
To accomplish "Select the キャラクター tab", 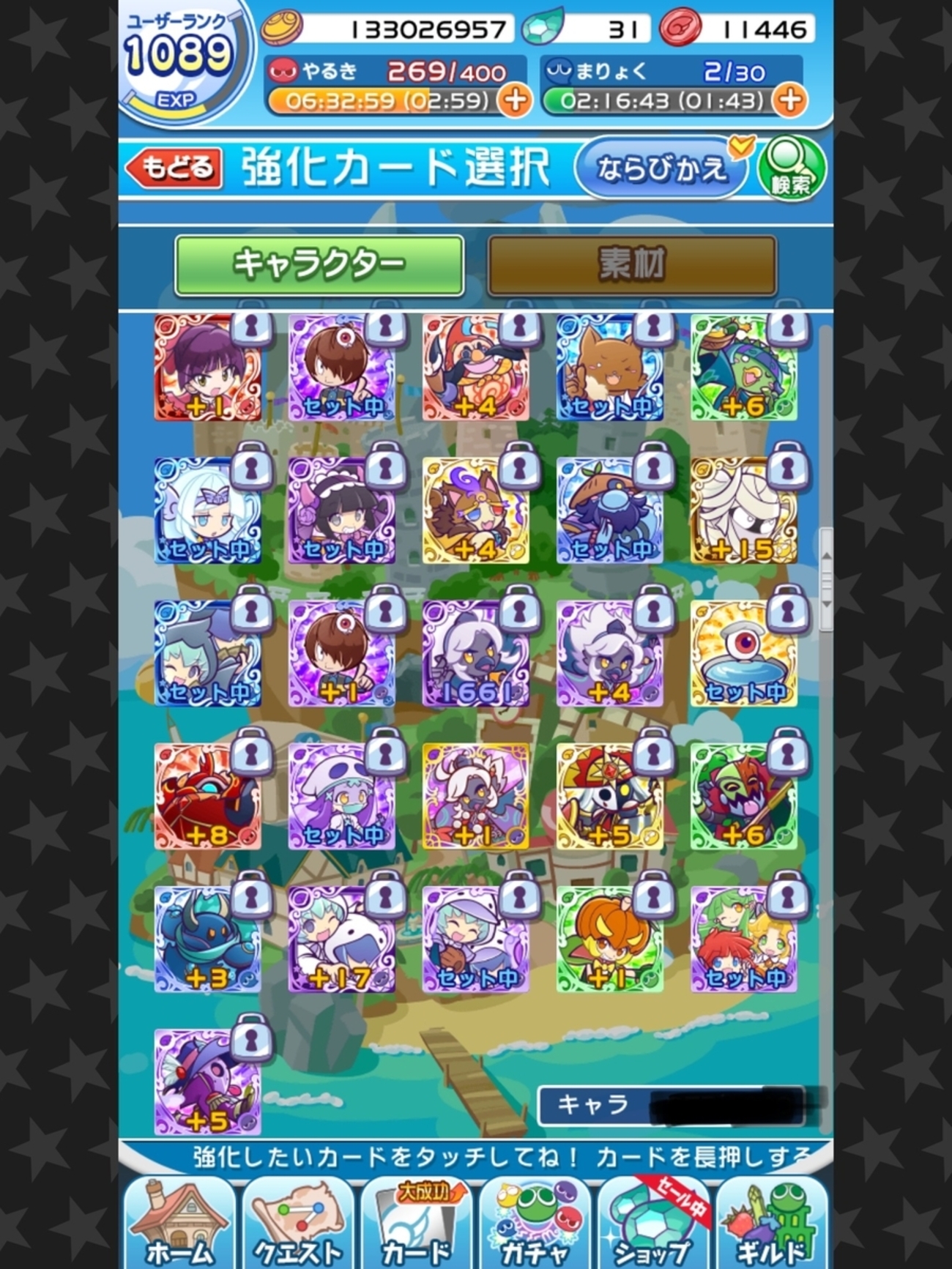I will (x=319, y=264).
